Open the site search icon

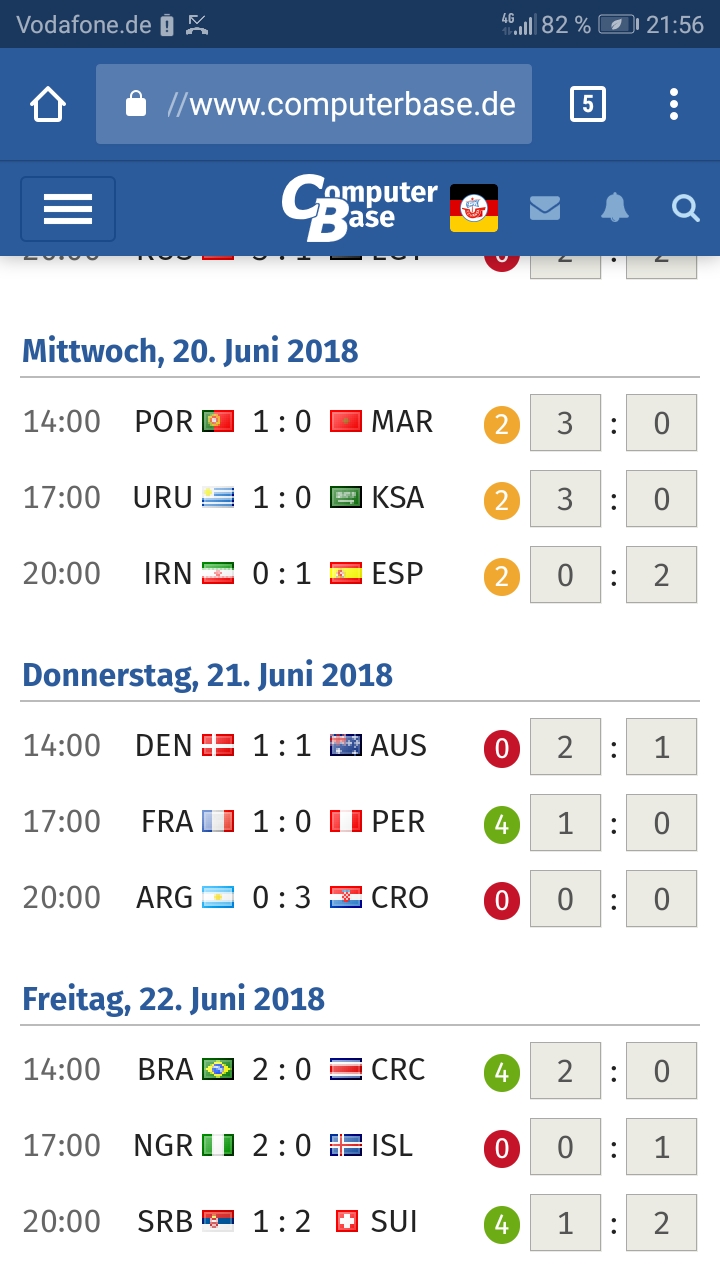(685, 208)
